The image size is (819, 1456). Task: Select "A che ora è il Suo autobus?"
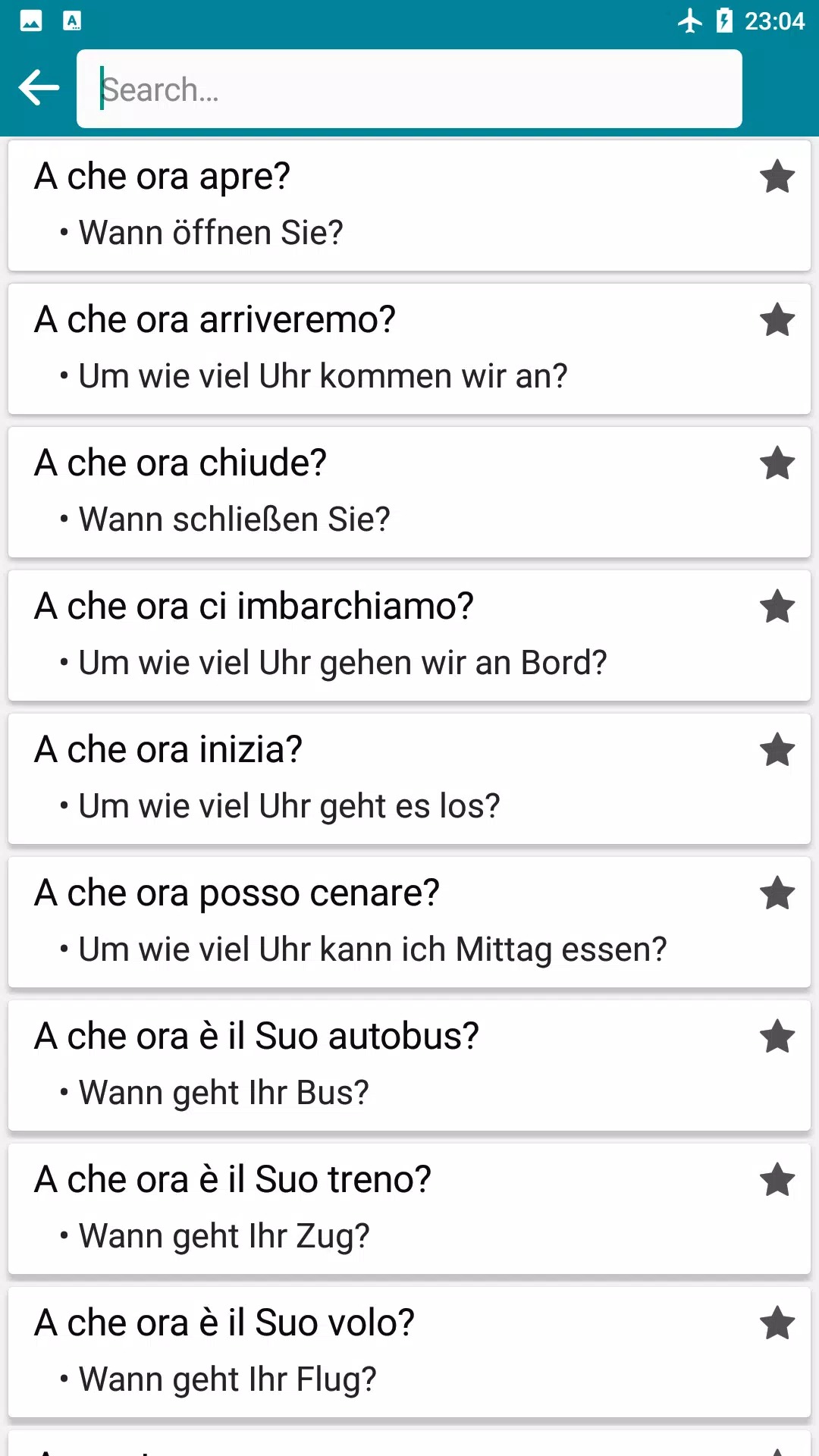(364, 1065)
